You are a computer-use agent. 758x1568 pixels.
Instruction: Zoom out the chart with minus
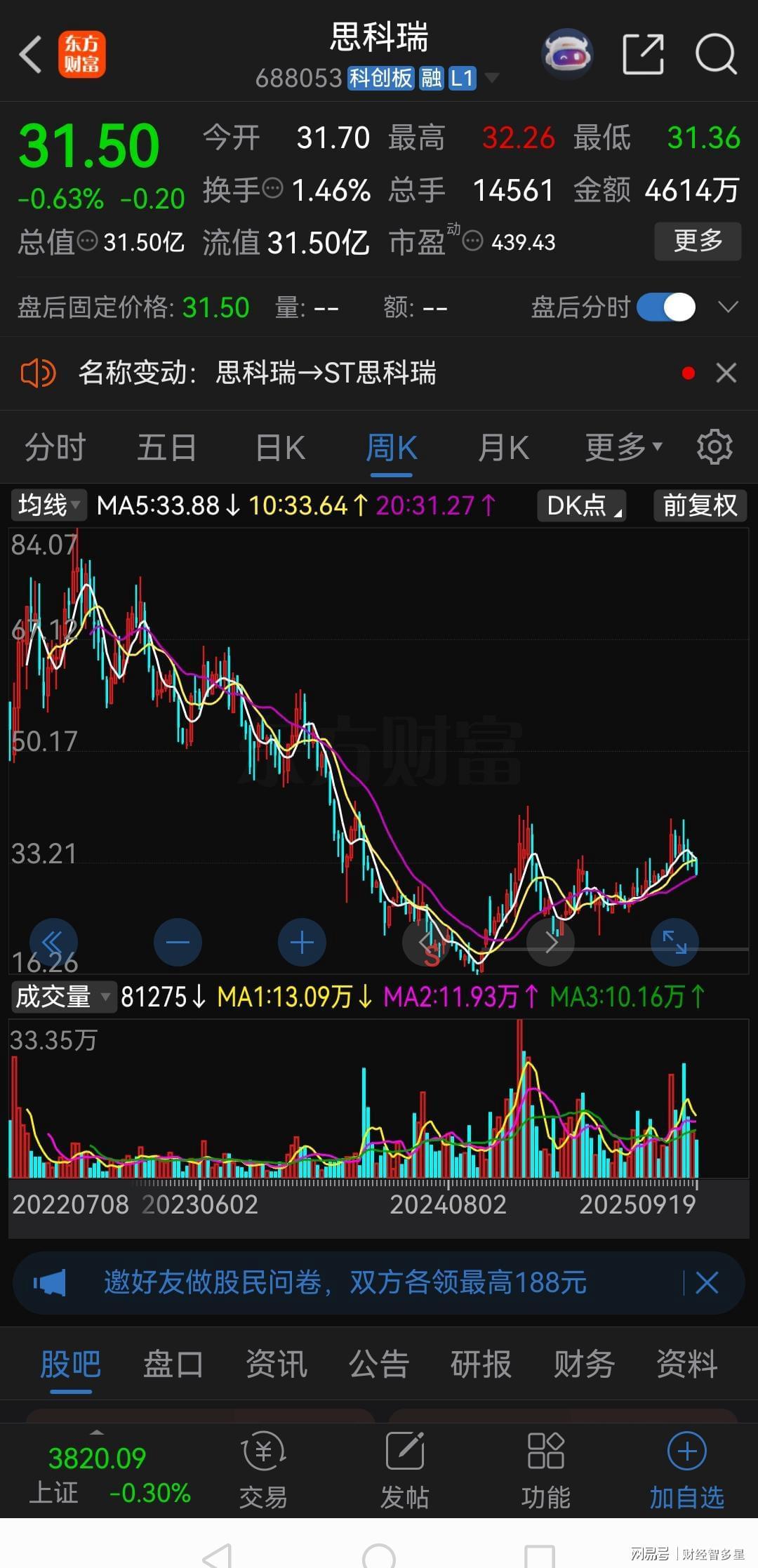(x=178, y=942)
